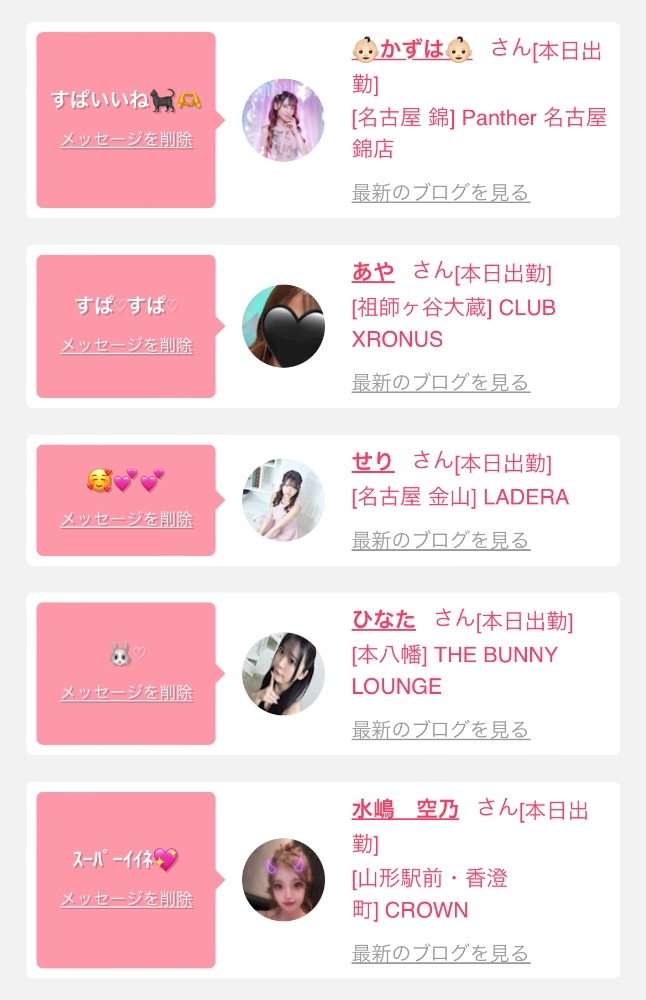Delete the すぱ♡すぱ♡ message
The image size is (646, 1000).
(x=126, y=346)
